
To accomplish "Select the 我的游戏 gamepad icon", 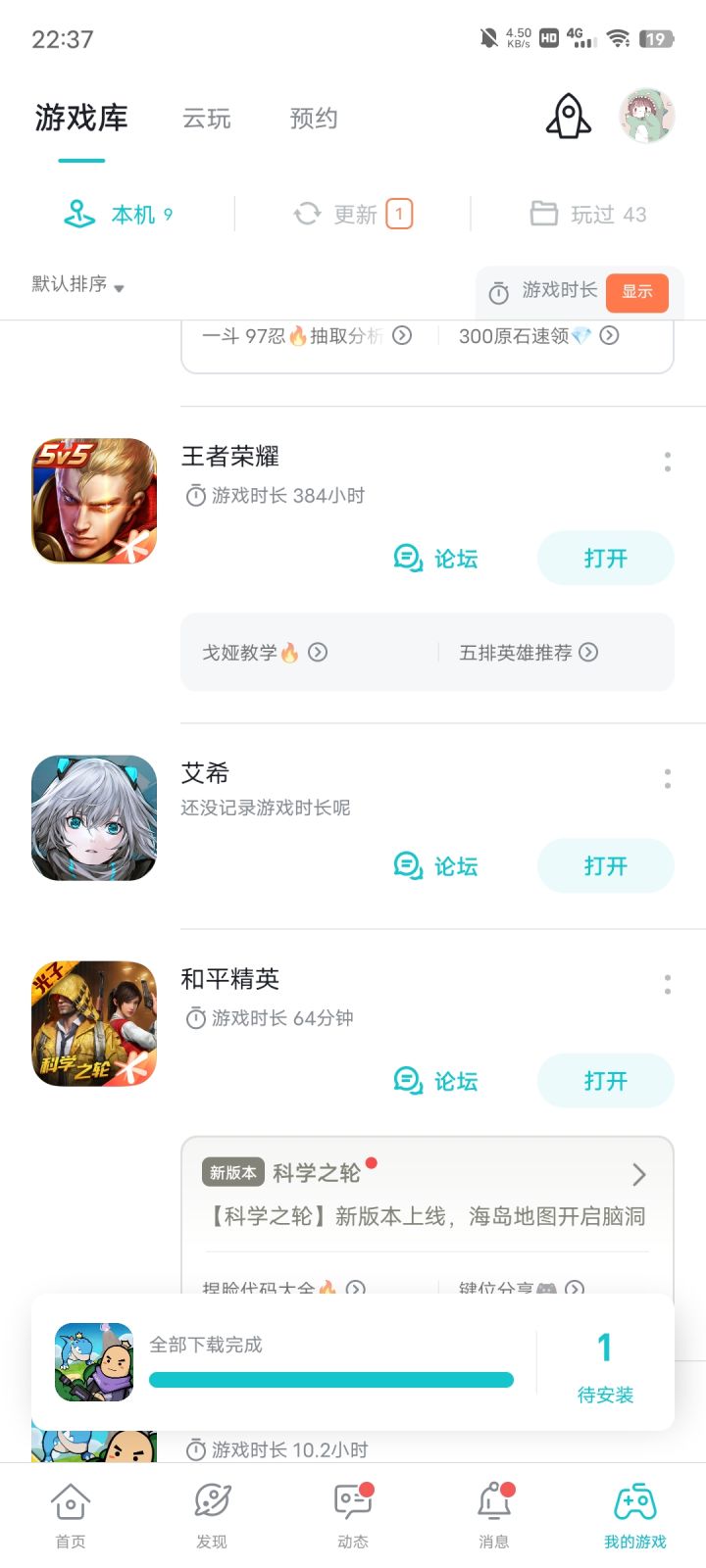I will point(634,1501).
